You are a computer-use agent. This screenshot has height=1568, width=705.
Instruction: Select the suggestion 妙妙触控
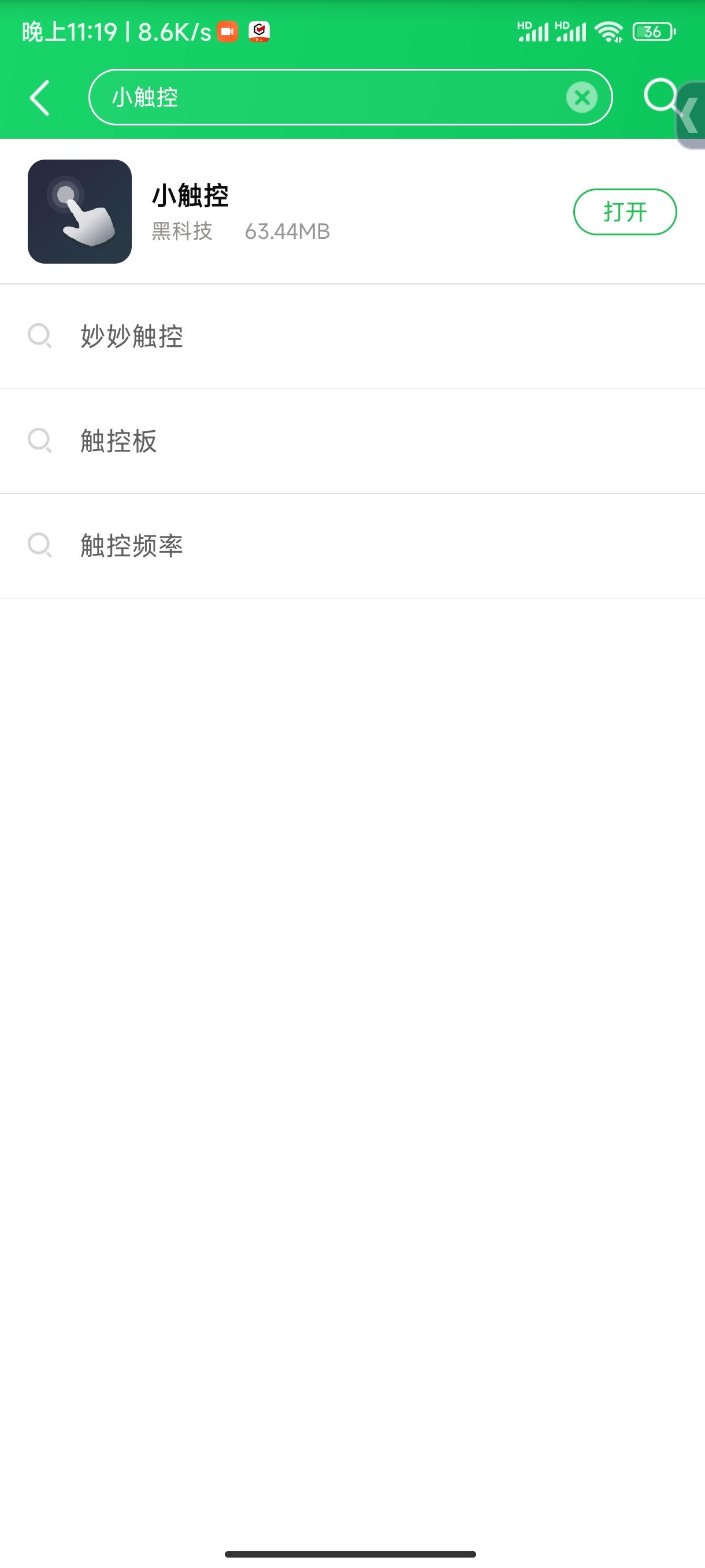coord(352,336)
